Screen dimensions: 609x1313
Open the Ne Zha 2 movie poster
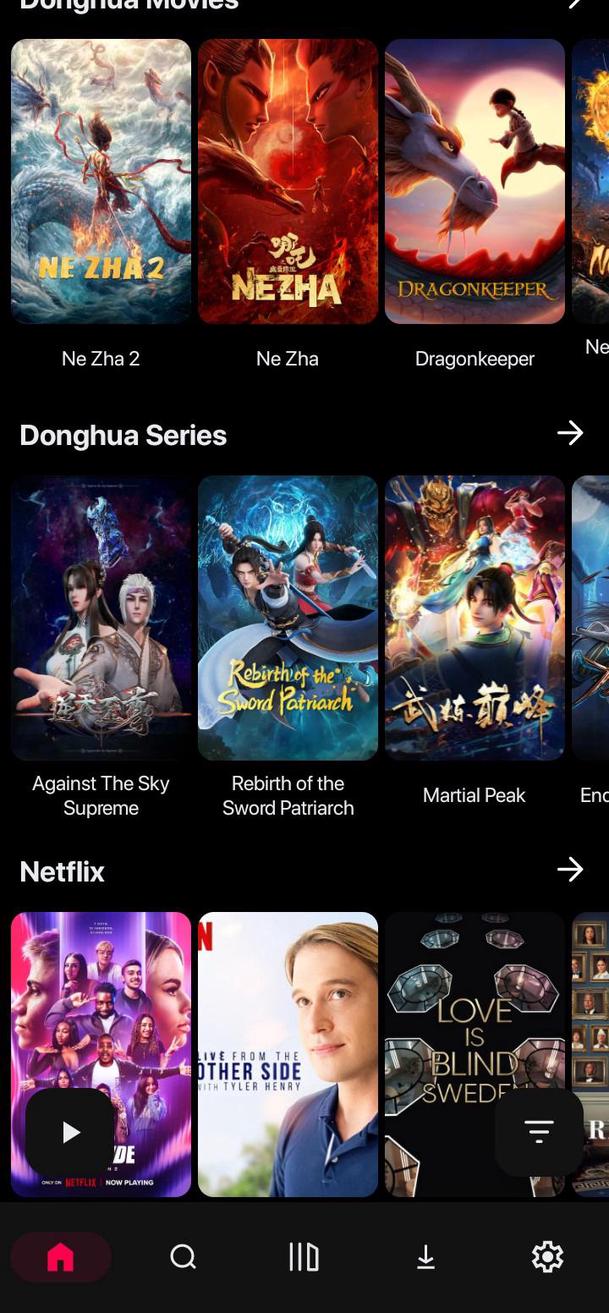[x=101, y=181]
